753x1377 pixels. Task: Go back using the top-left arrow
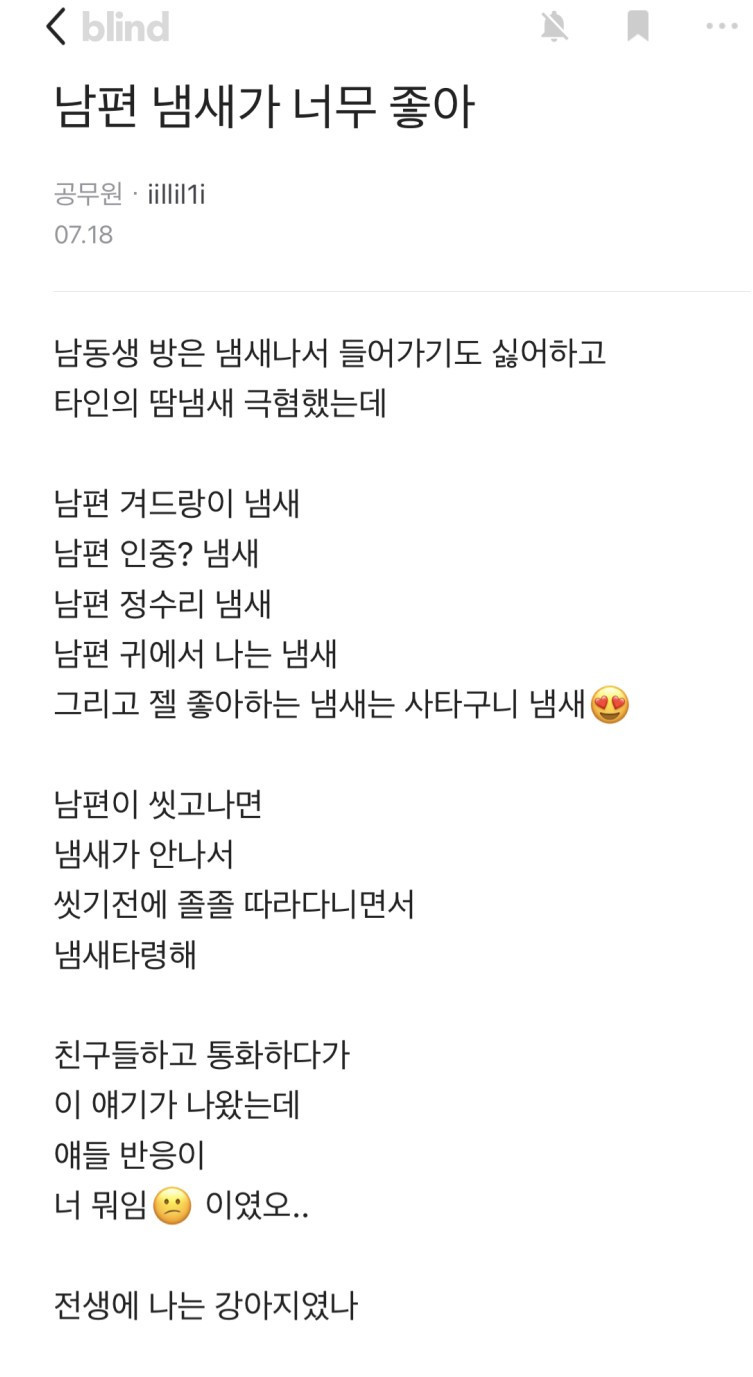pyautogui.click(x=56, y=26)
